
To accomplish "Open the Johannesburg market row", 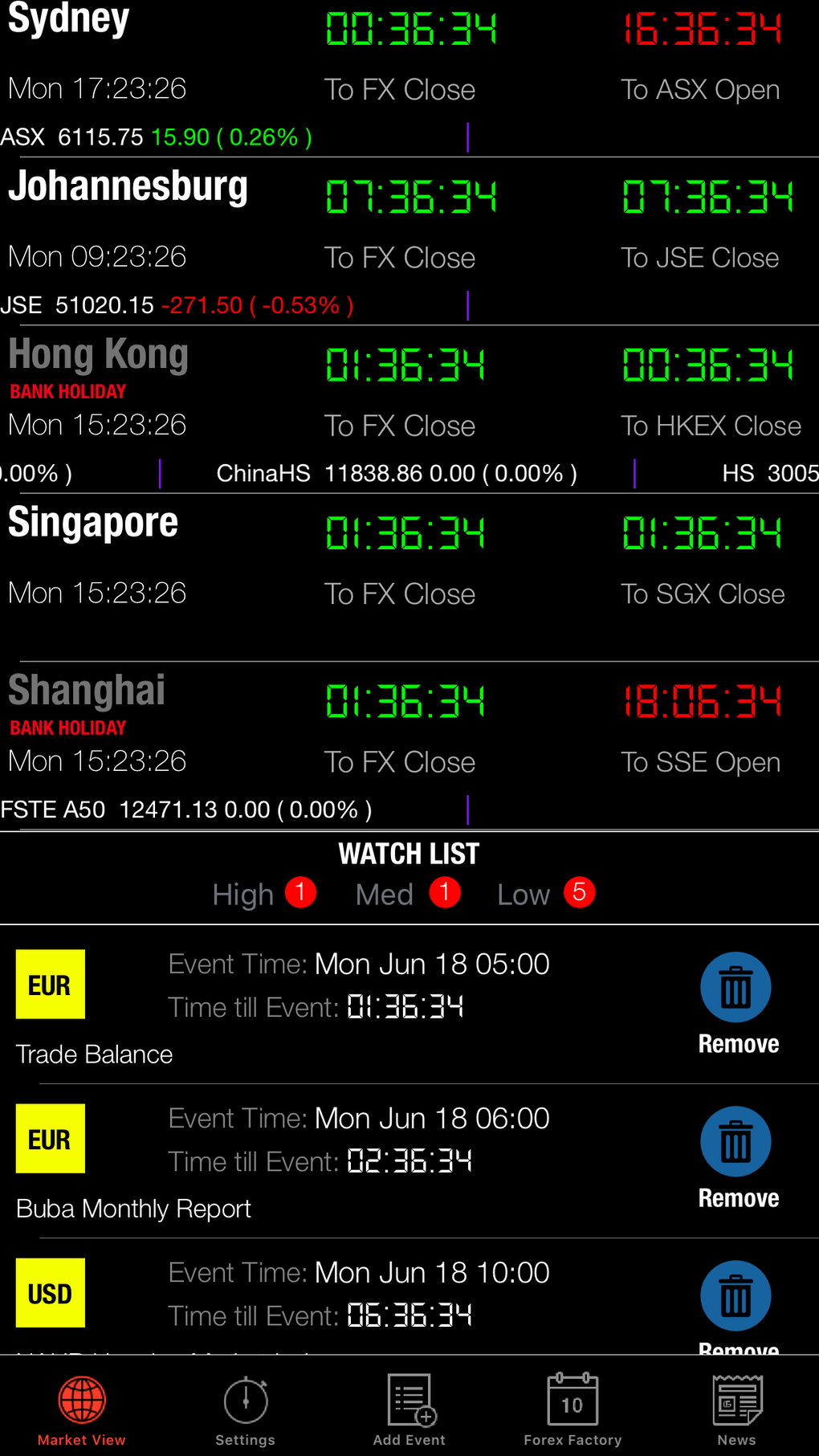I will (409, 241).
